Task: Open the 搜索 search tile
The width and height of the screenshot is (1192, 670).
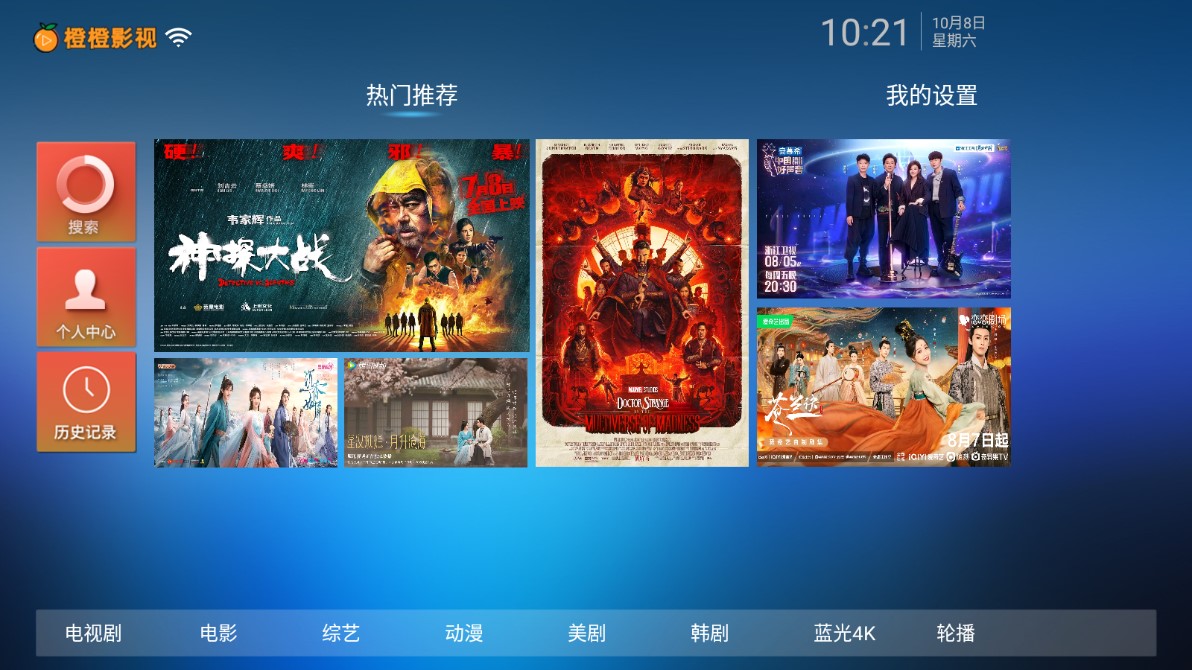Action: (x=86, y=192)
